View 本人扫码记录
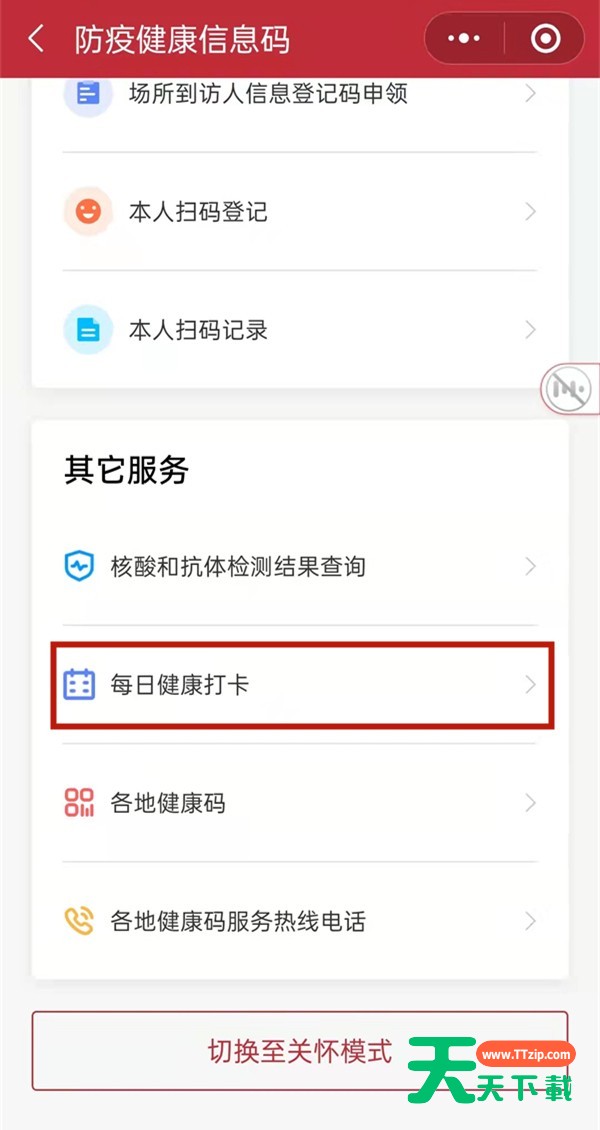The height and width of the screenshot is (1130, 600). [x=300, y=330]
